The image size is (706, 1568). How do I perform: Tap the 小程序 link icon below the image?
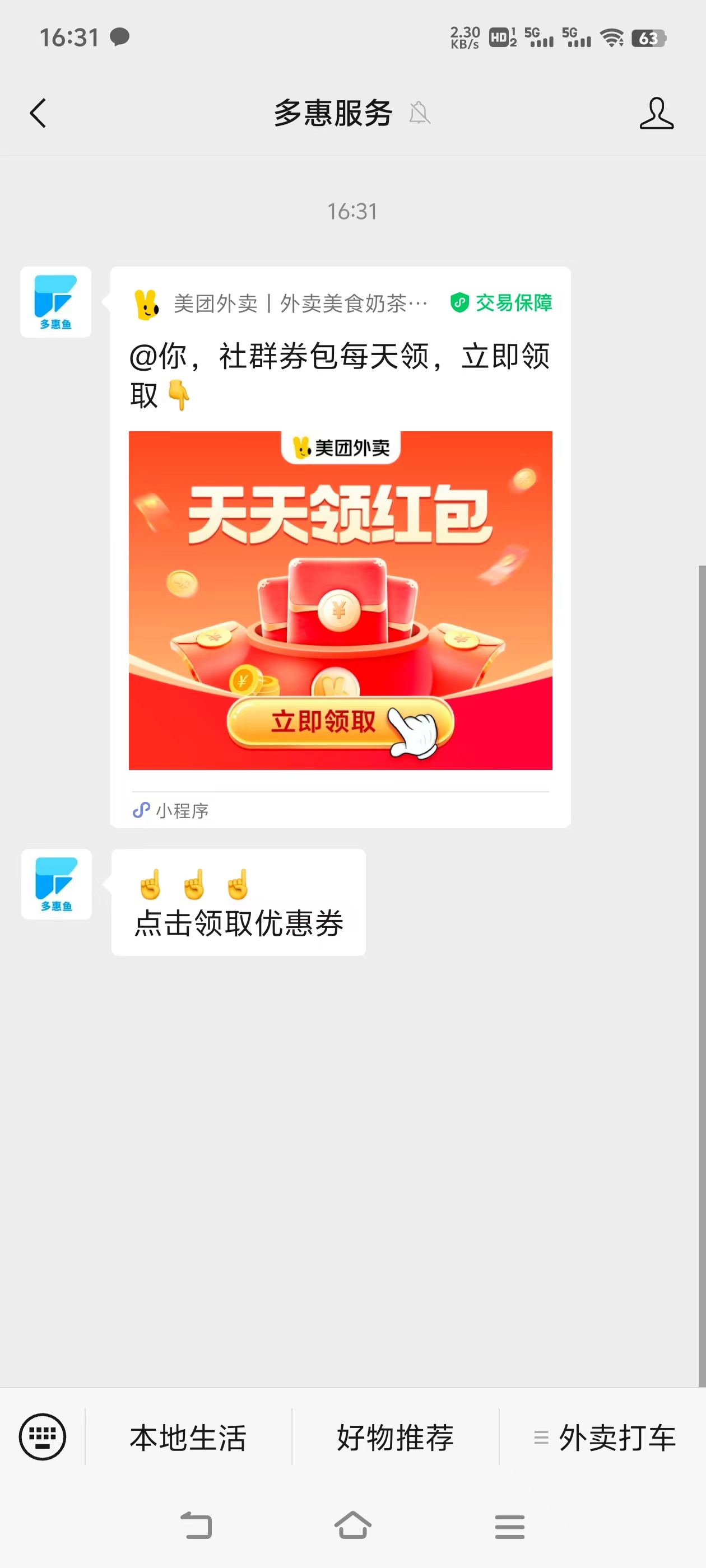(x=141, y=810)
